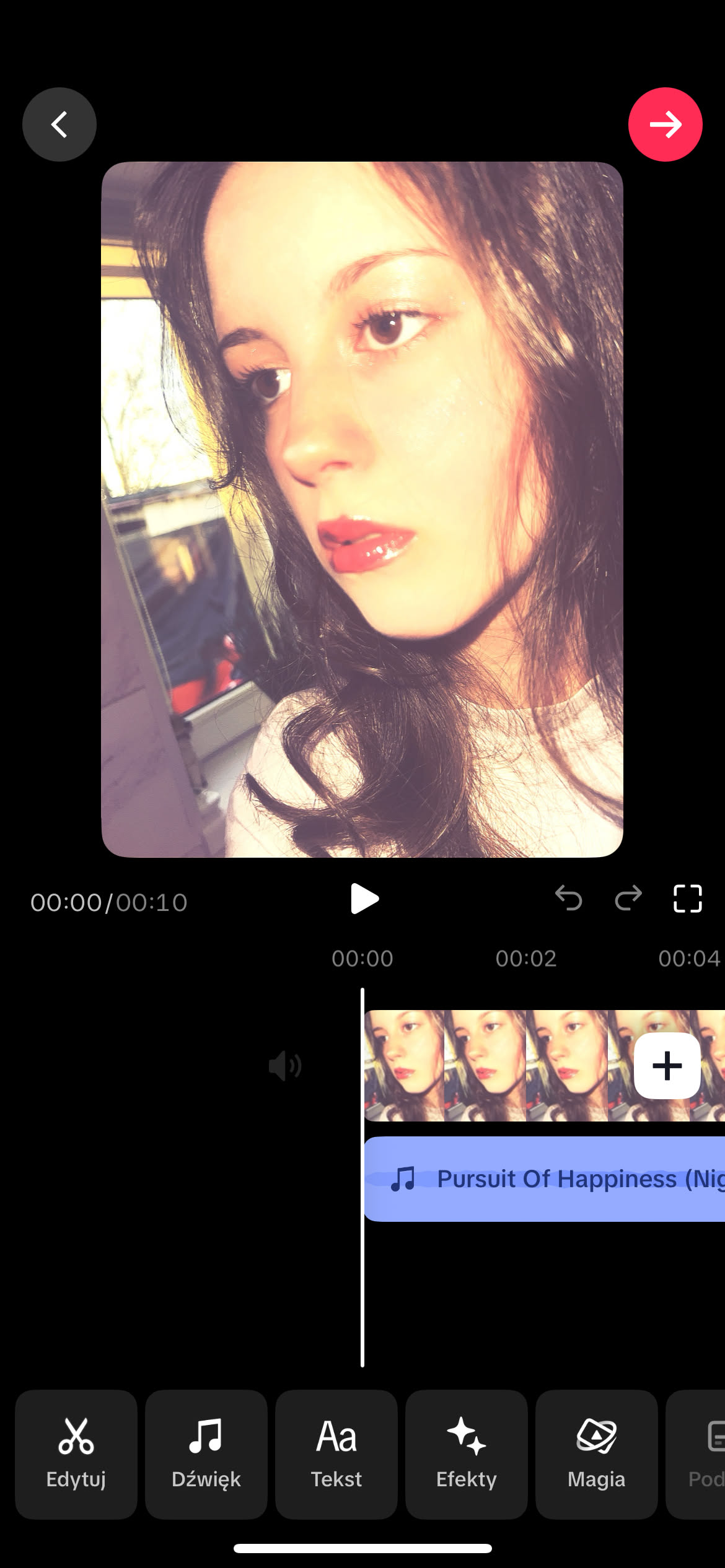Select the Pursuit Of Happiness audio track
Image resolution: width=725 pixels, height=1568 pixels.
pos(545,1179)
